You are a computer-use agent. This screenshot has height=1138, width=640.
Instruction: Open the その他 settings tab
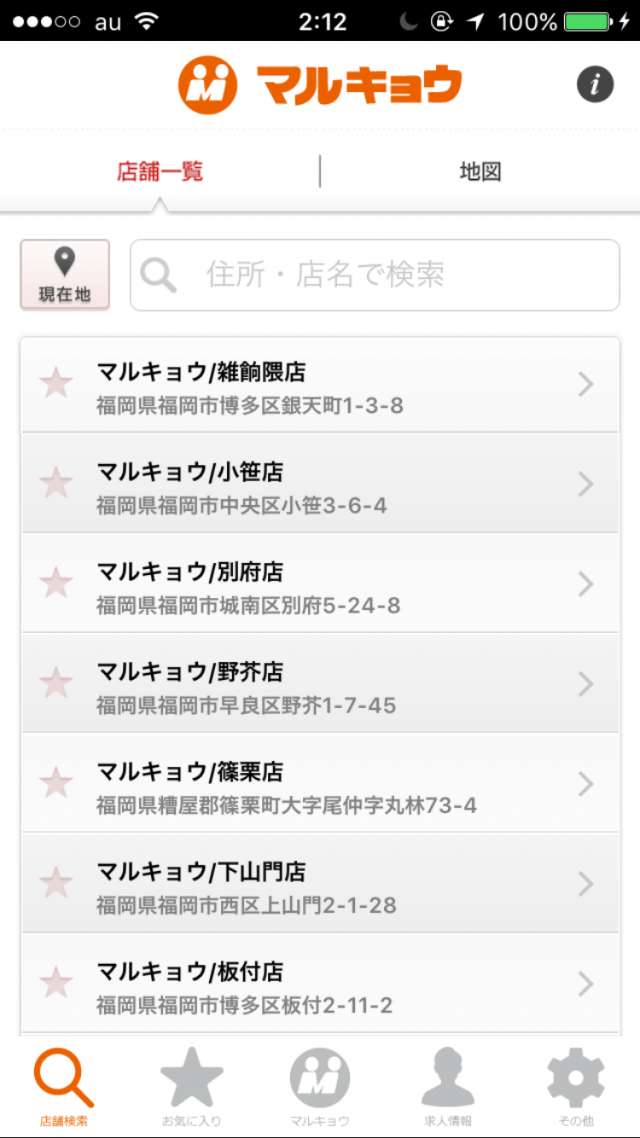tap(576, 1086)
